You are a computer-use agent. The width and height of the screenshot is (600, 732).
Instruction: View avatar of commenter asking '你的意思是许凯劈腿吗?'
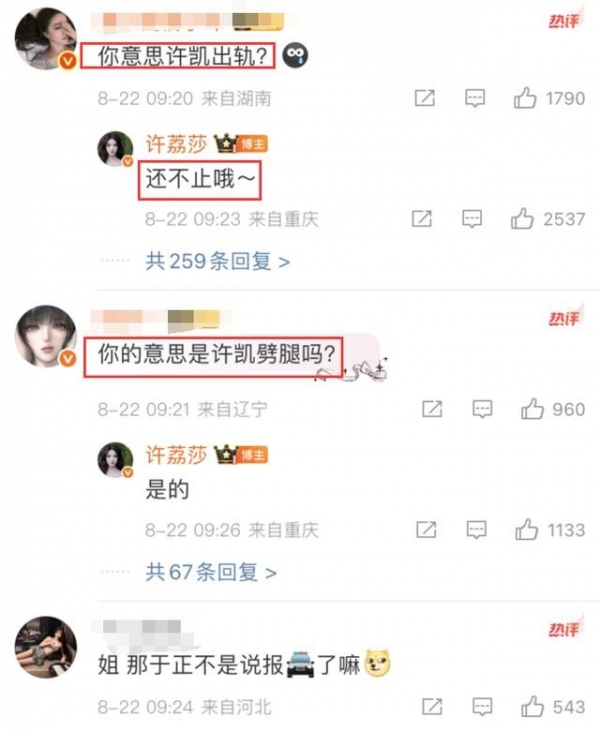click(x=45, y=337)
